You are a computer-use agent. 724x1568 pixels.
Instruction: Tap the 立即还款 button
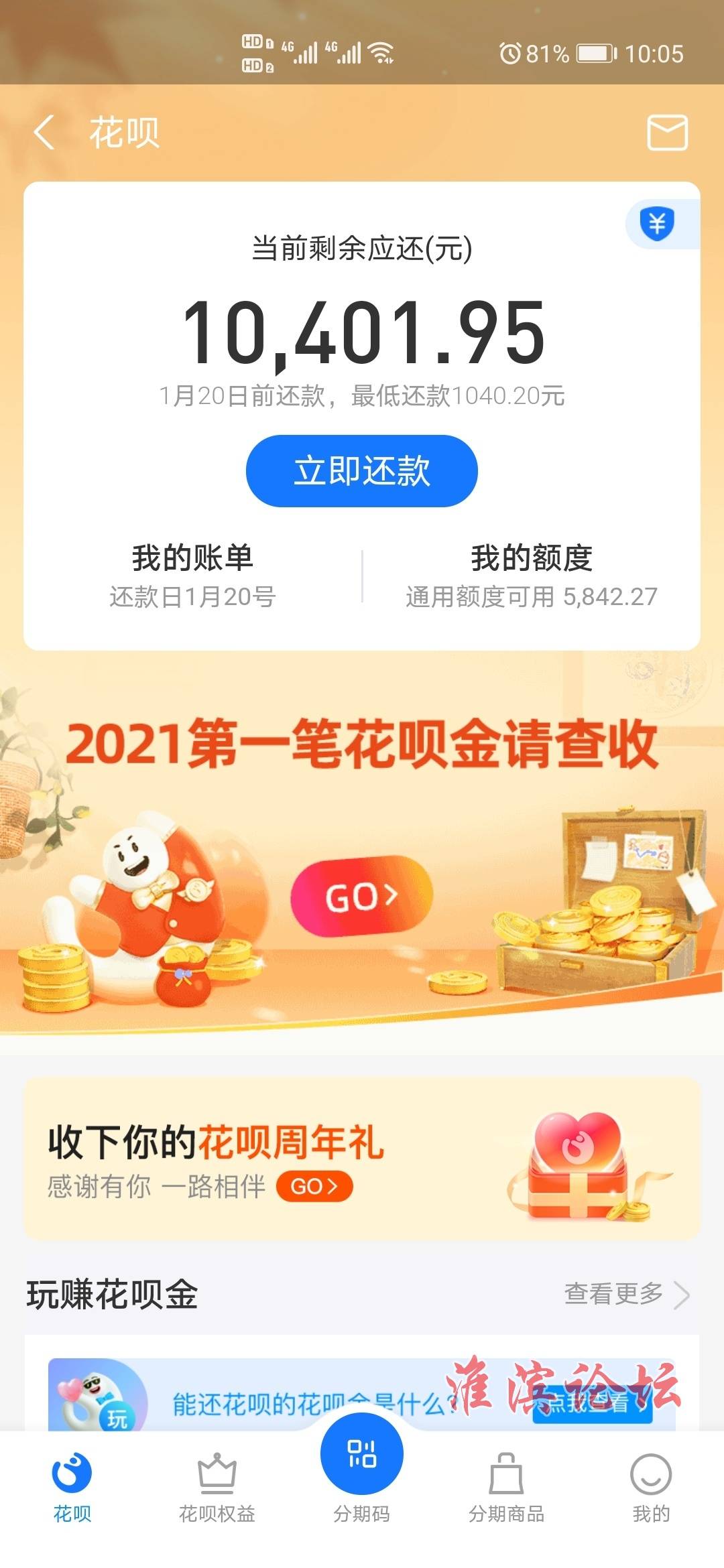(361, 470)
